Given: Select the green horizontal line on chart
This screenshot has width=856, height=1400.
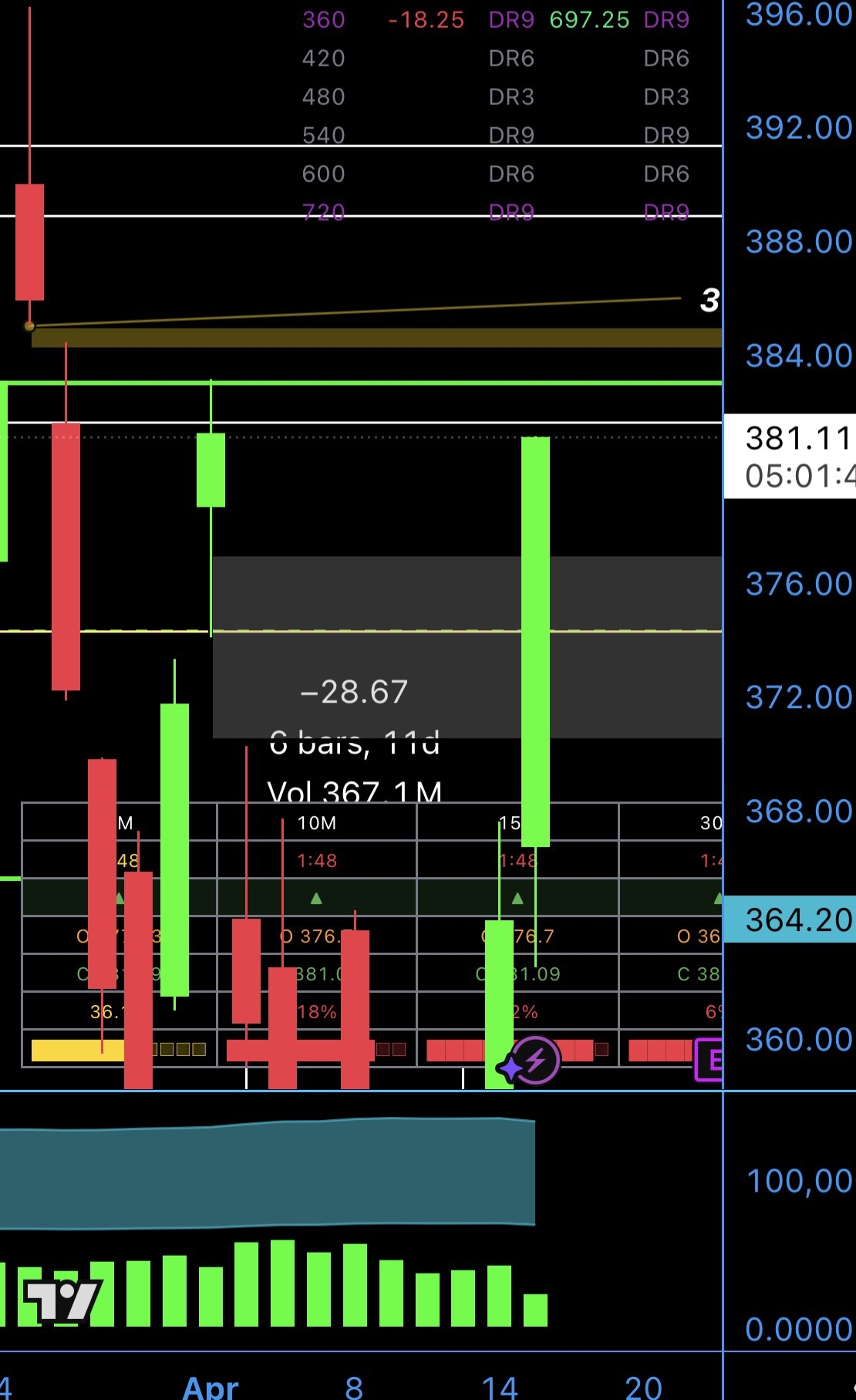Looking at the screenshot, I should [x=361, y=383].
